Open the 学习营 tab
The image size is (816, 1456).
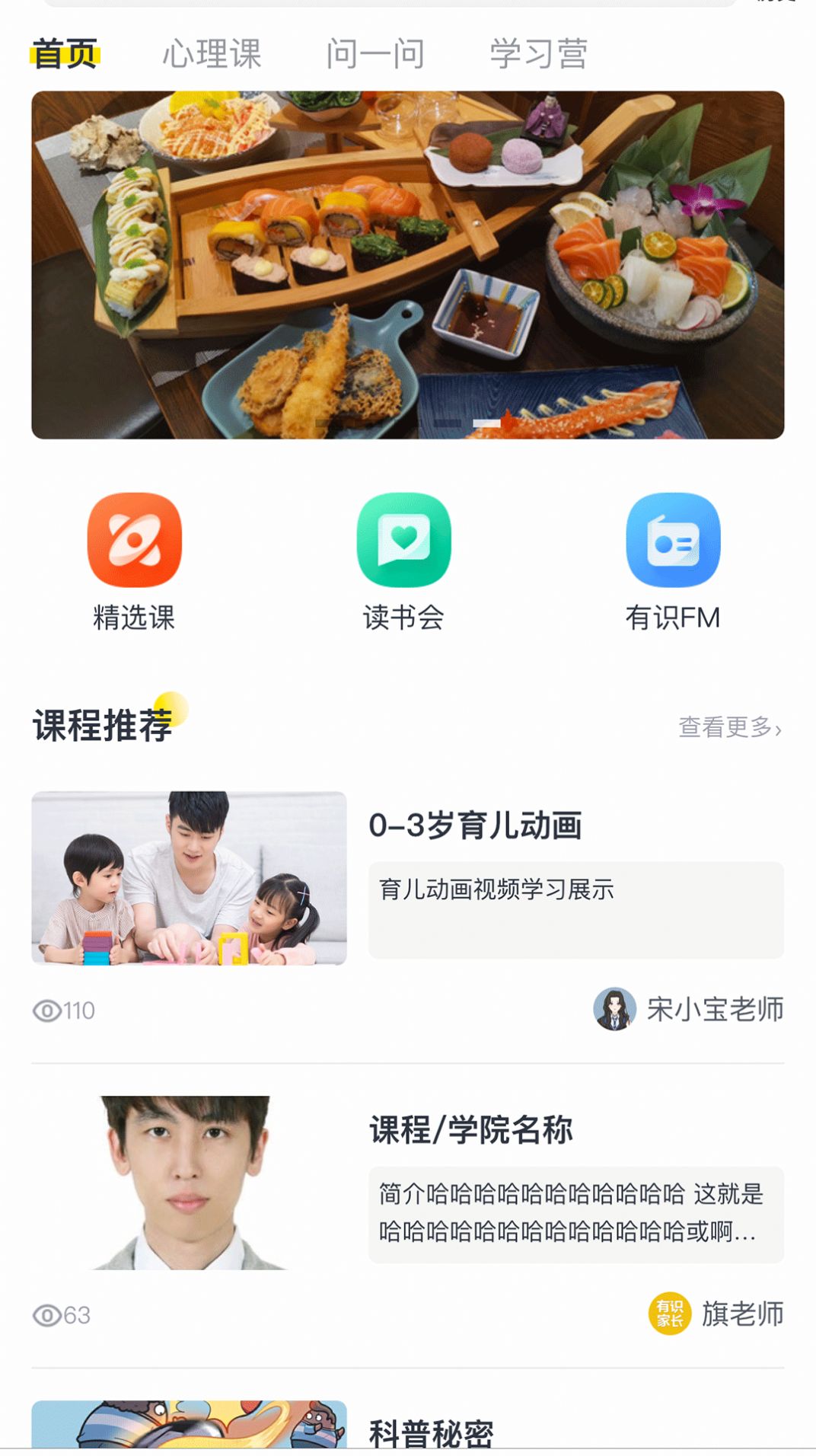tap(538, 54)
